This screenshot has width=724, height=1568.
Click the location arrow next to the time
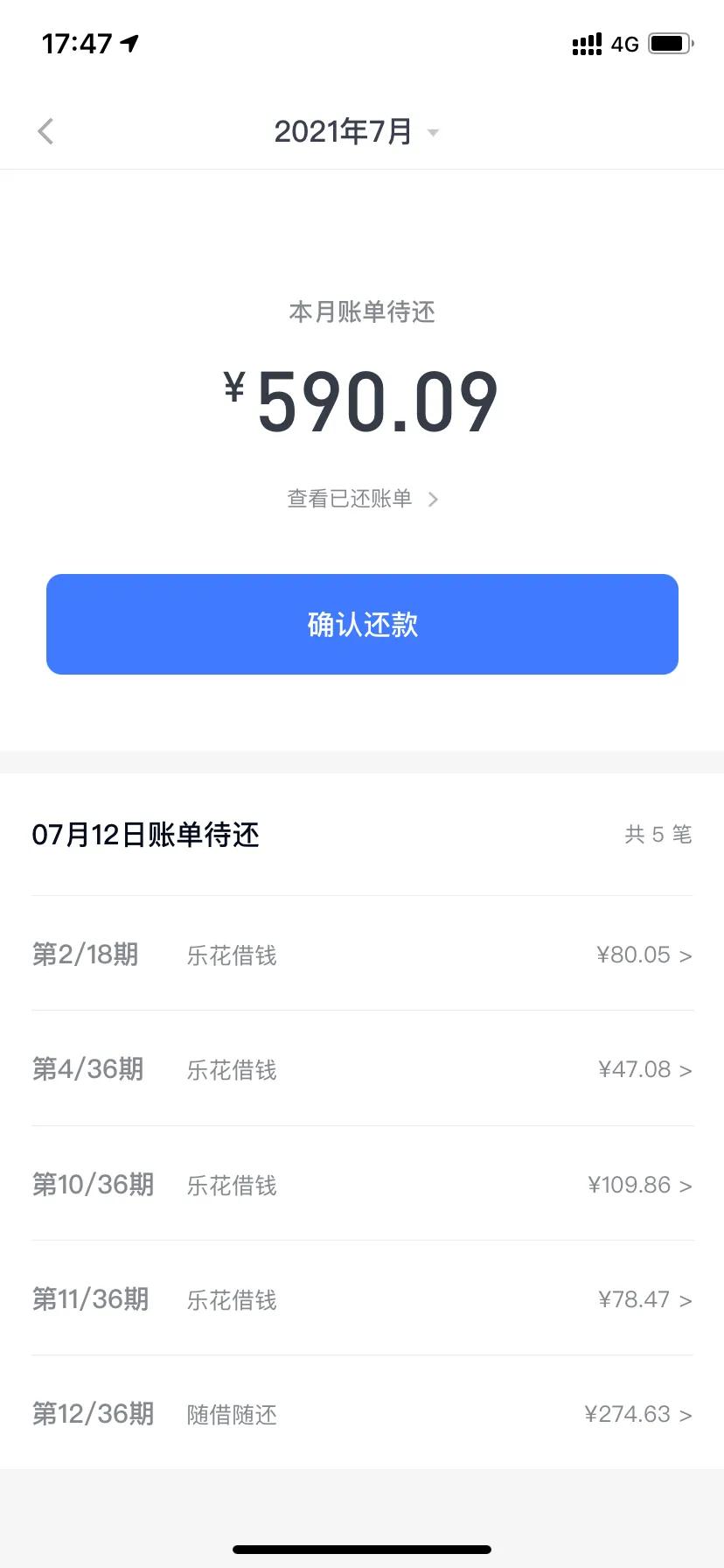[x=128, y=43]
